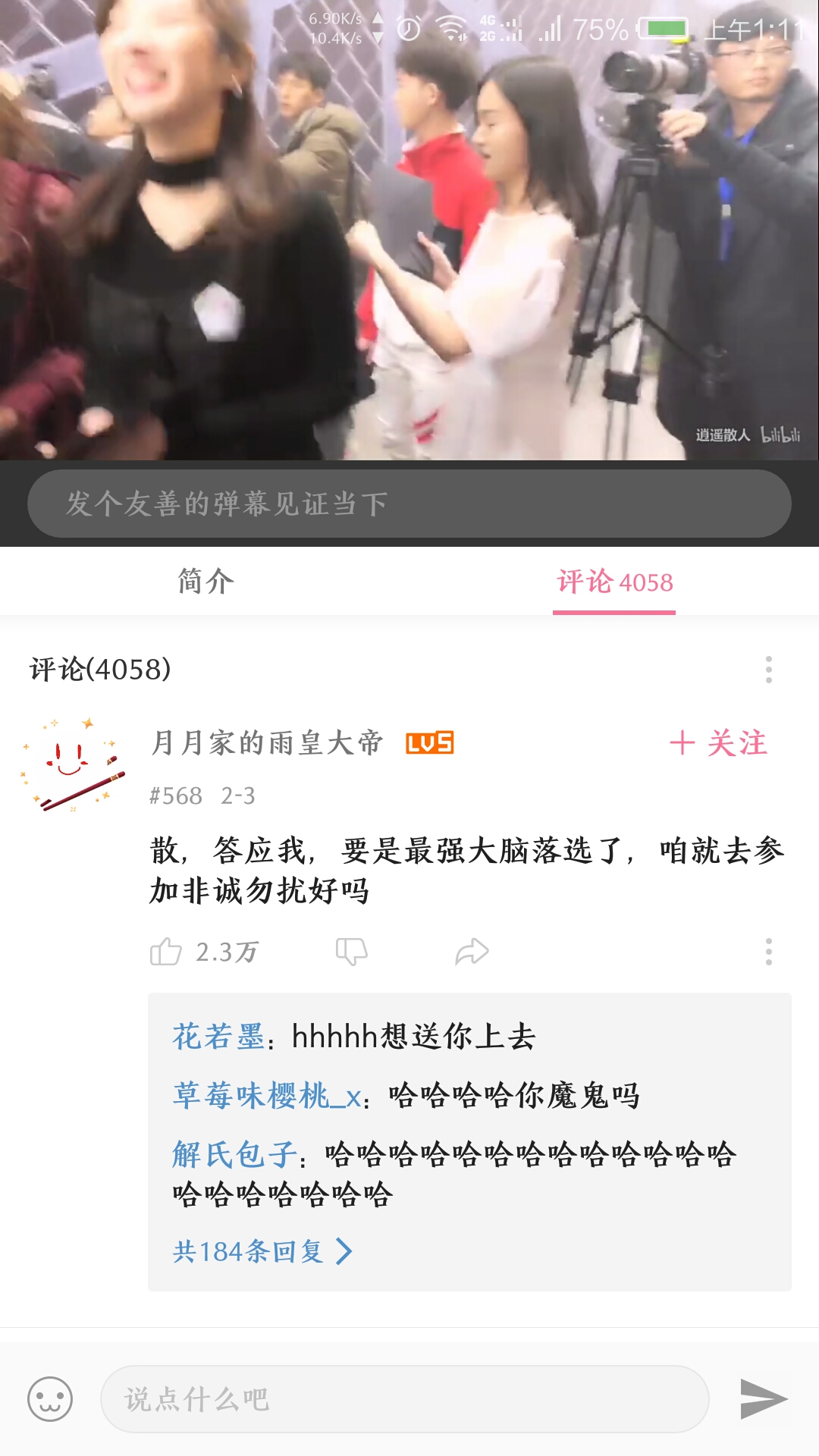Follow 月月家的雨皇大帝 with the 关注 button
Screen dimensions: 819x1456
718,743
